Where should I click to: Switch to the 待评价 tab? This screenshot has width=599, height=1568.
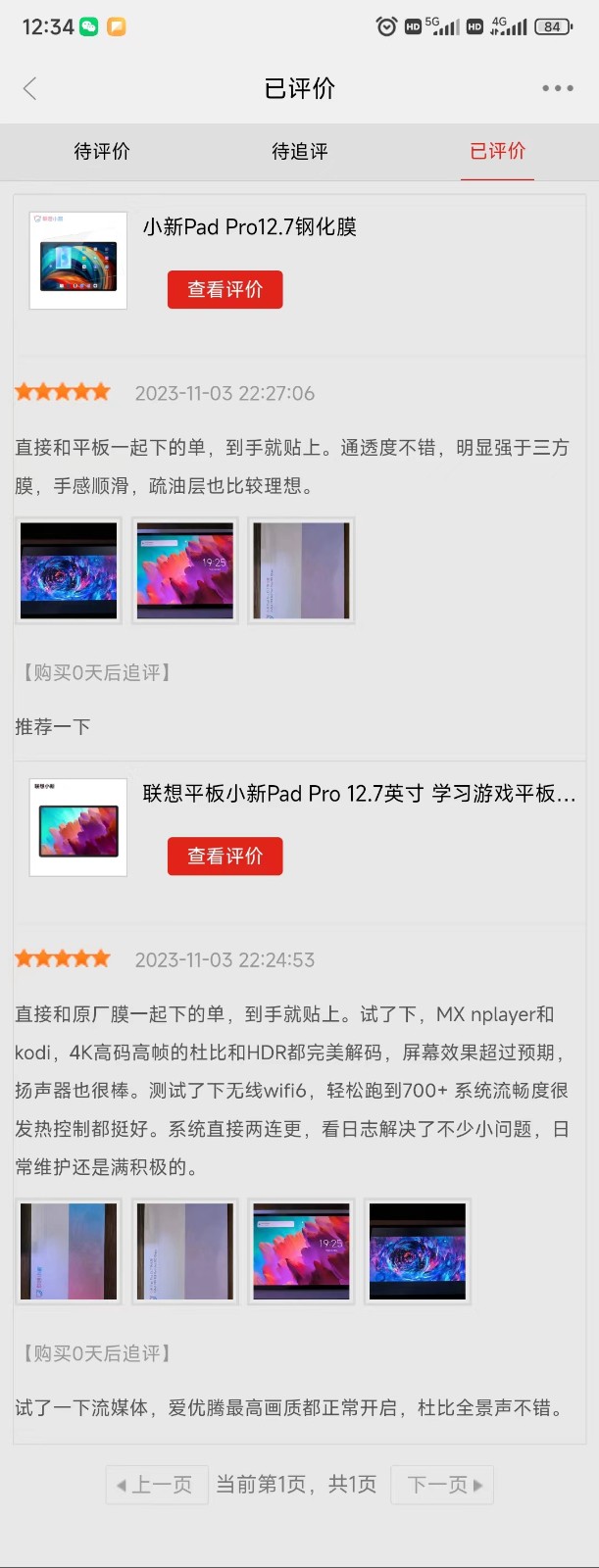(x=101, y=151)
